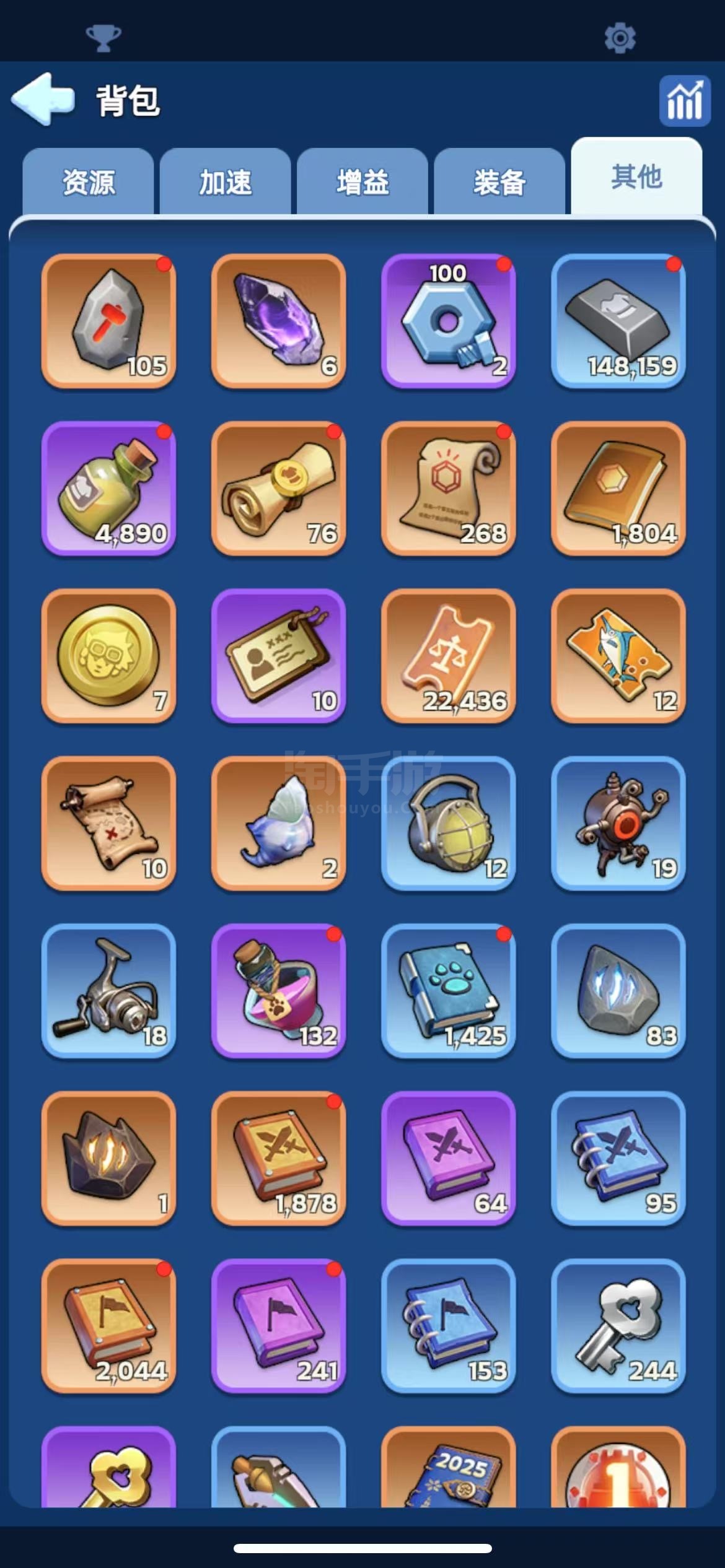Select the 其他 tab
This screenshot has height=1568, width=725.
click(x=636, y=178)
